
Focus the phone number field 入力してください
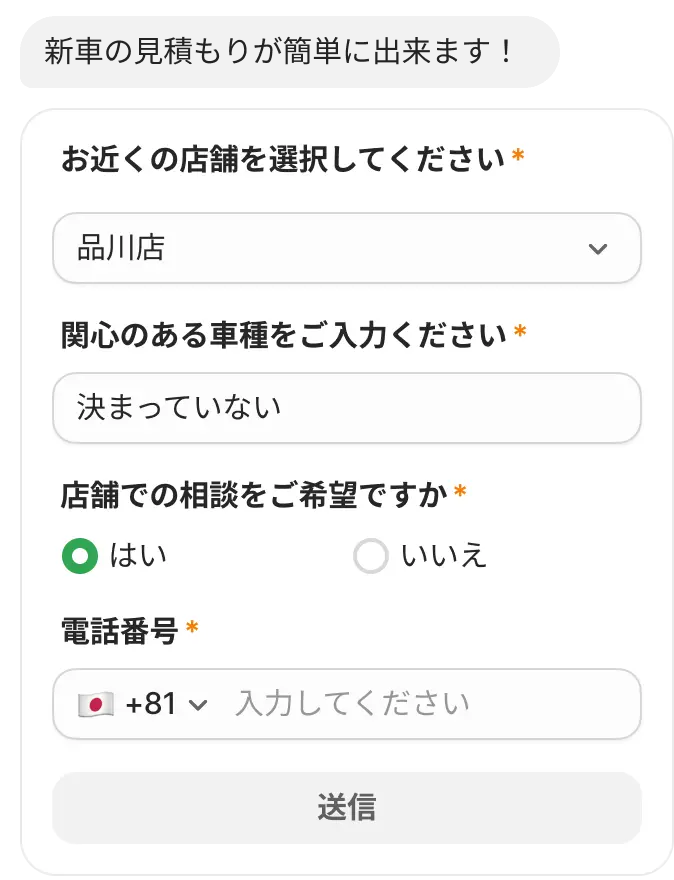pyautogui.click(x=430, y=704)
